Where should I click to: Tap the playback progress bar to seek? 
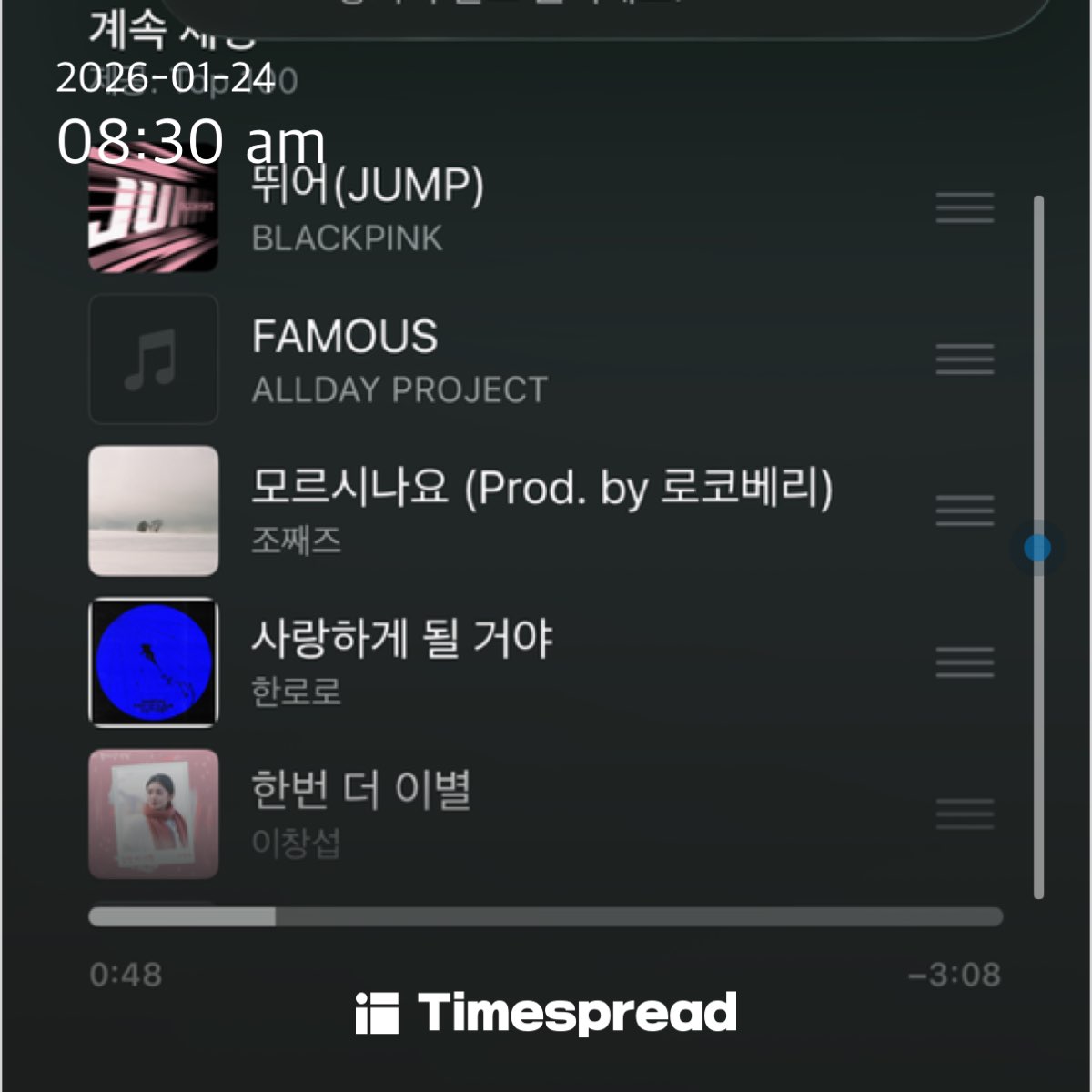point(546,916)
